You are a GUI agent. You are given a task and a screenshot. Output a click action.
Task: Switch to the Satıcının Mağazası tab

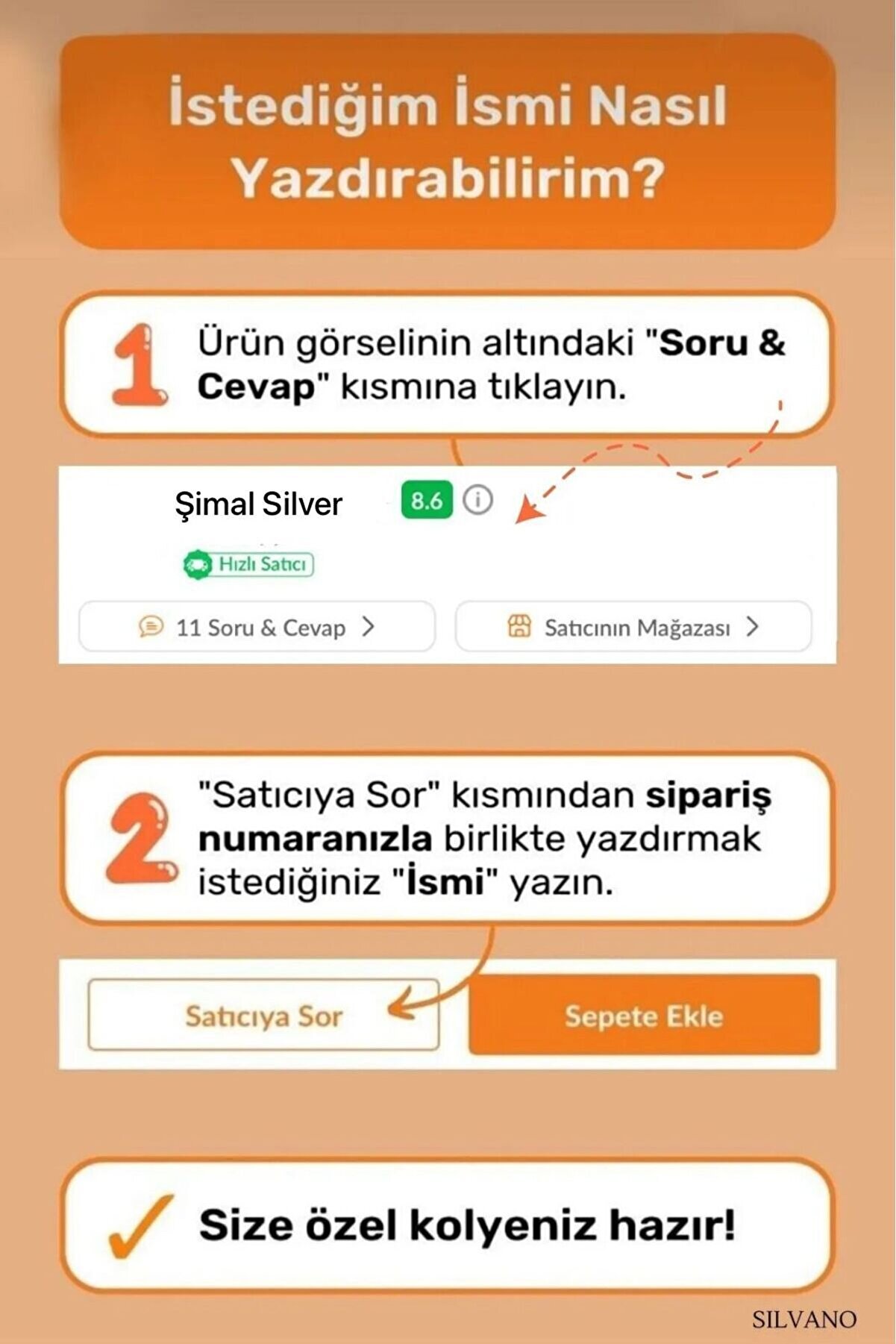point(634,627)
